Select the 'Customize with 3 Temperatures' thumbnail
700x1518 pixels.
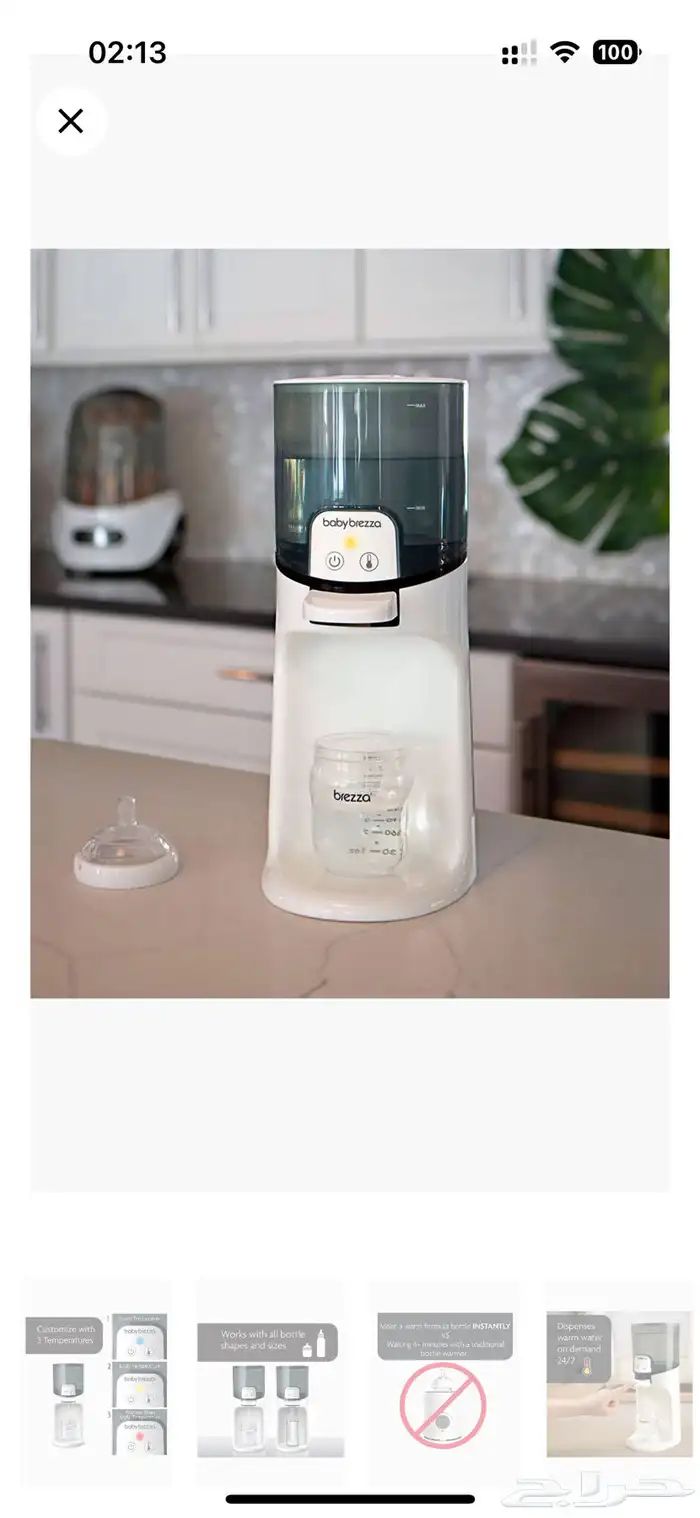(x=97, y=1383)
